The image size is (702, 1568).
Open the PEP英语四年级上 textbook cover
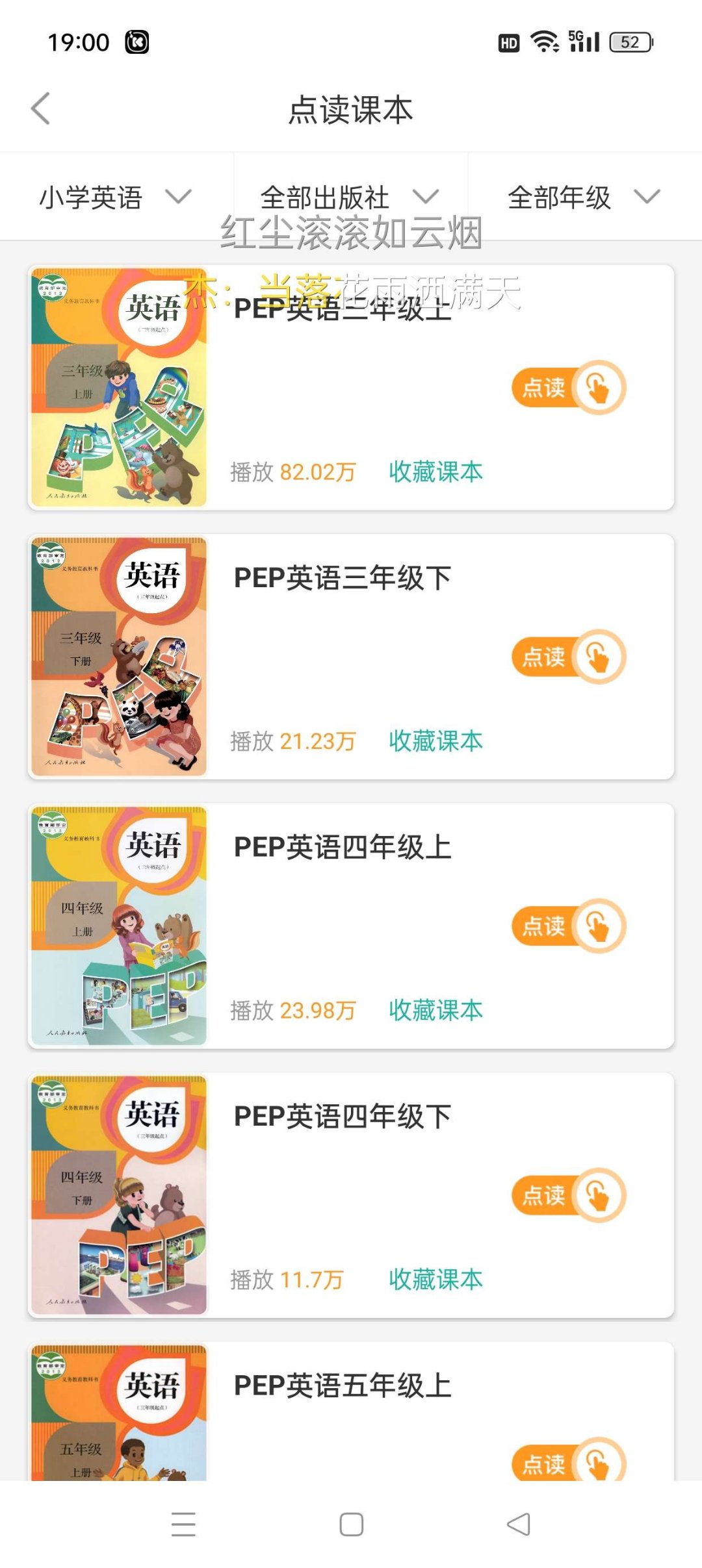pyautogui.click(x=119, y=926)
